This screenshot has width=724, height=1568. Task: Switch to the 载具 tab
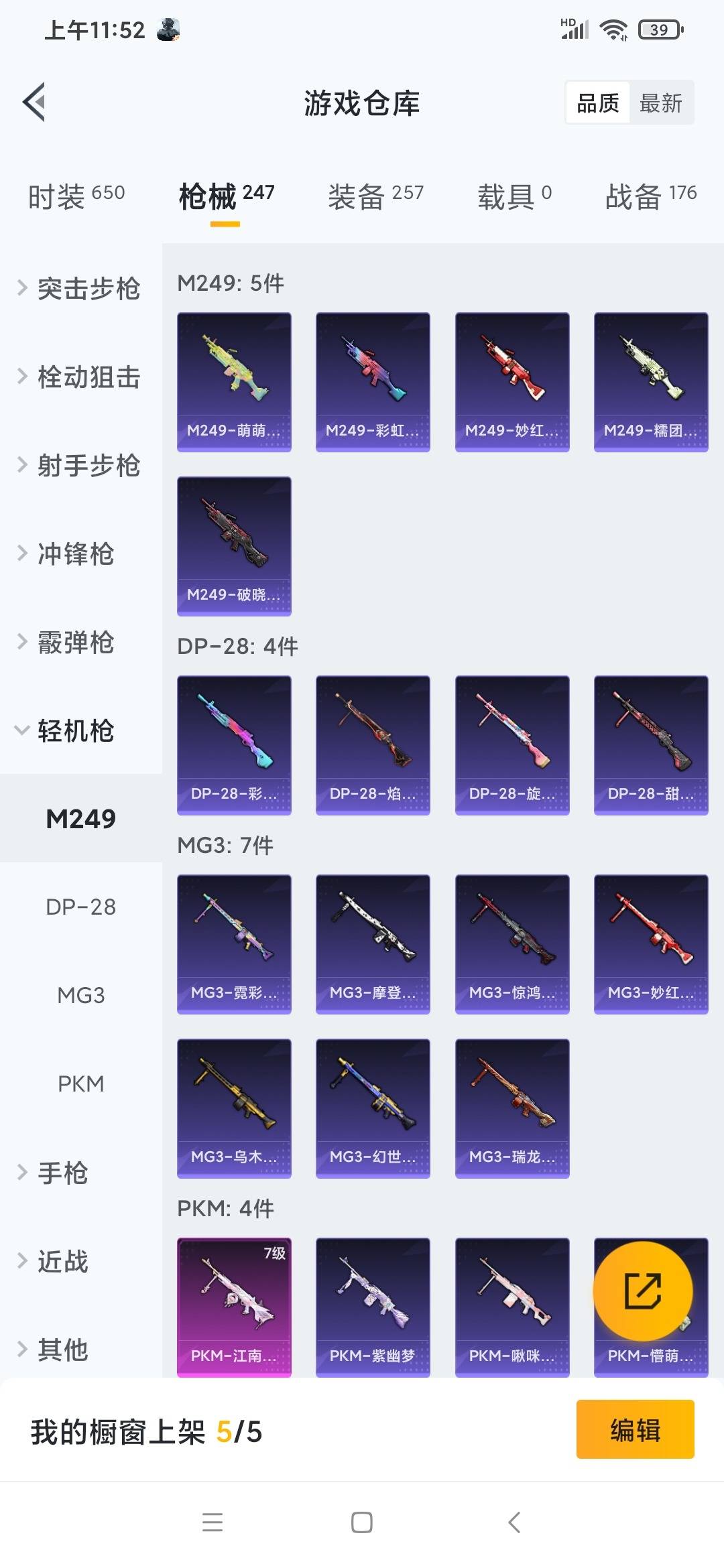coord(514,196)
